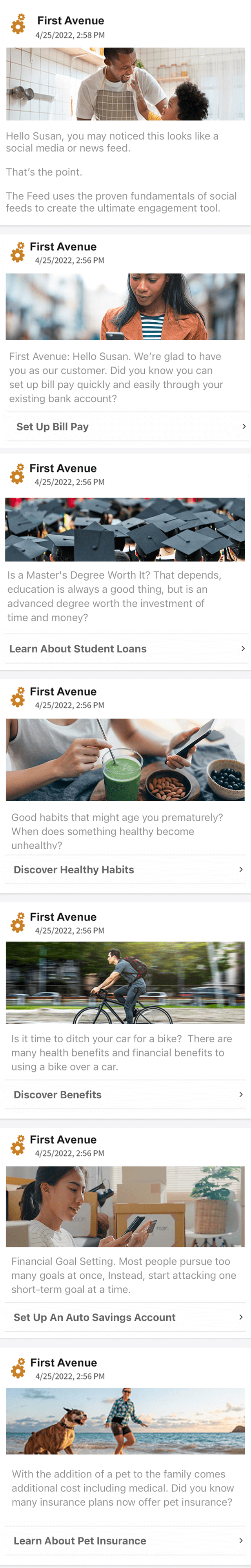Tap Discover Healthy Habits
Viewport: 251px width, 1568px height.
click(125, 870)
